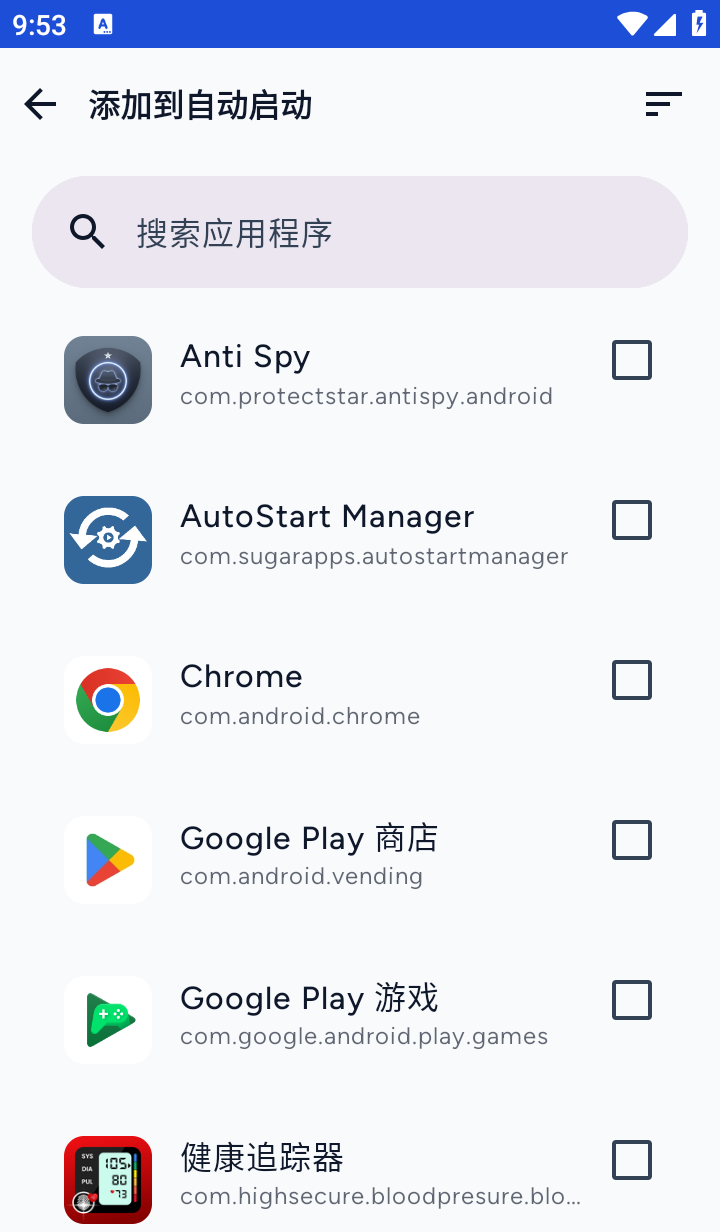720x1232 pixels.
Task: Check the box for Google Play 游戏
Action: point(632,1000)
